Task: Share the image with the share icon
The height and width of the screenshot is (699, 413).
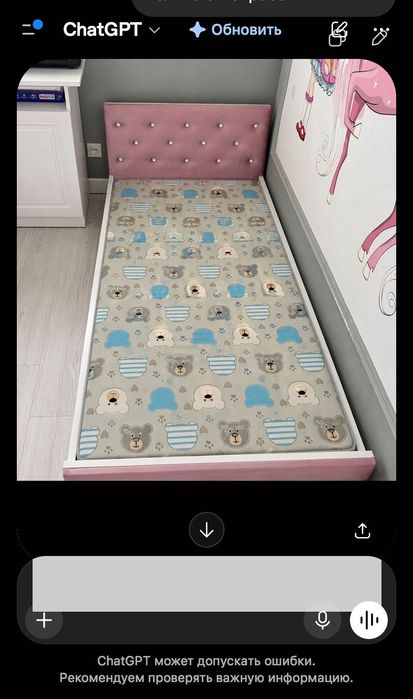Action: pyautogui.click(x=362, y=530)
